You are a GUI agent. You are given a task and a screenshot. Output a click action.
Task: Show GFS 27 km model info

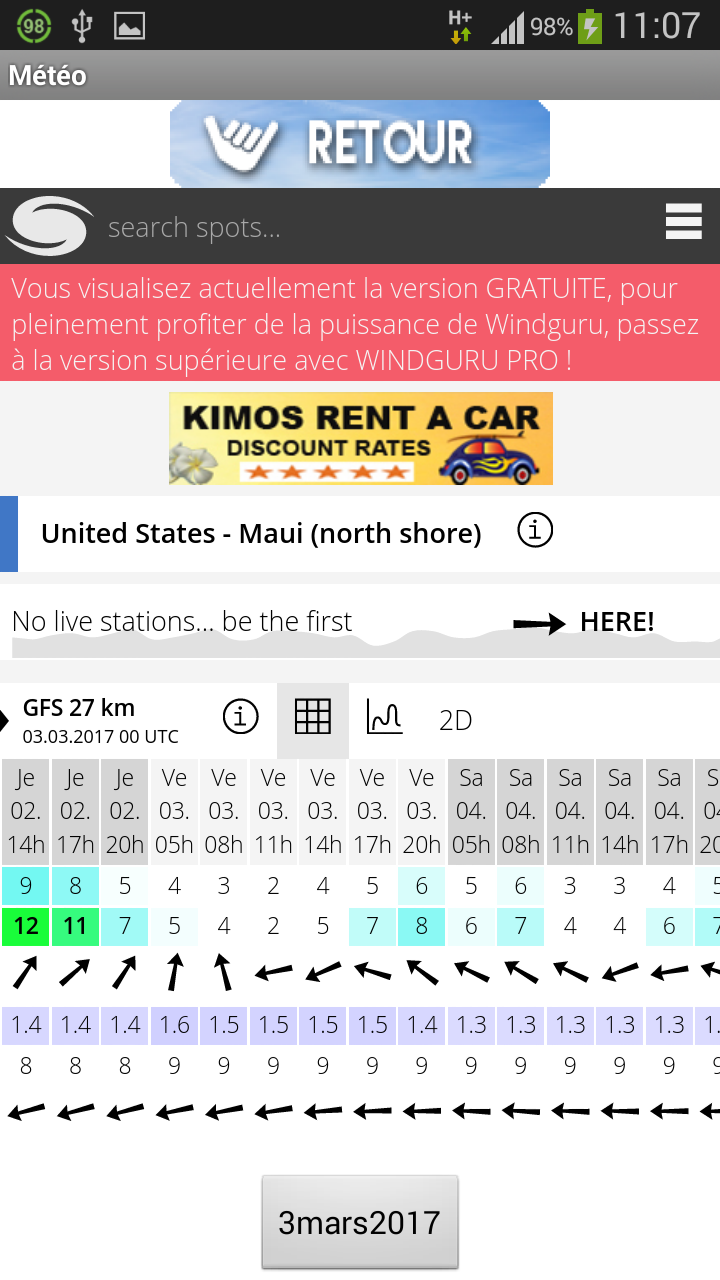240,717
